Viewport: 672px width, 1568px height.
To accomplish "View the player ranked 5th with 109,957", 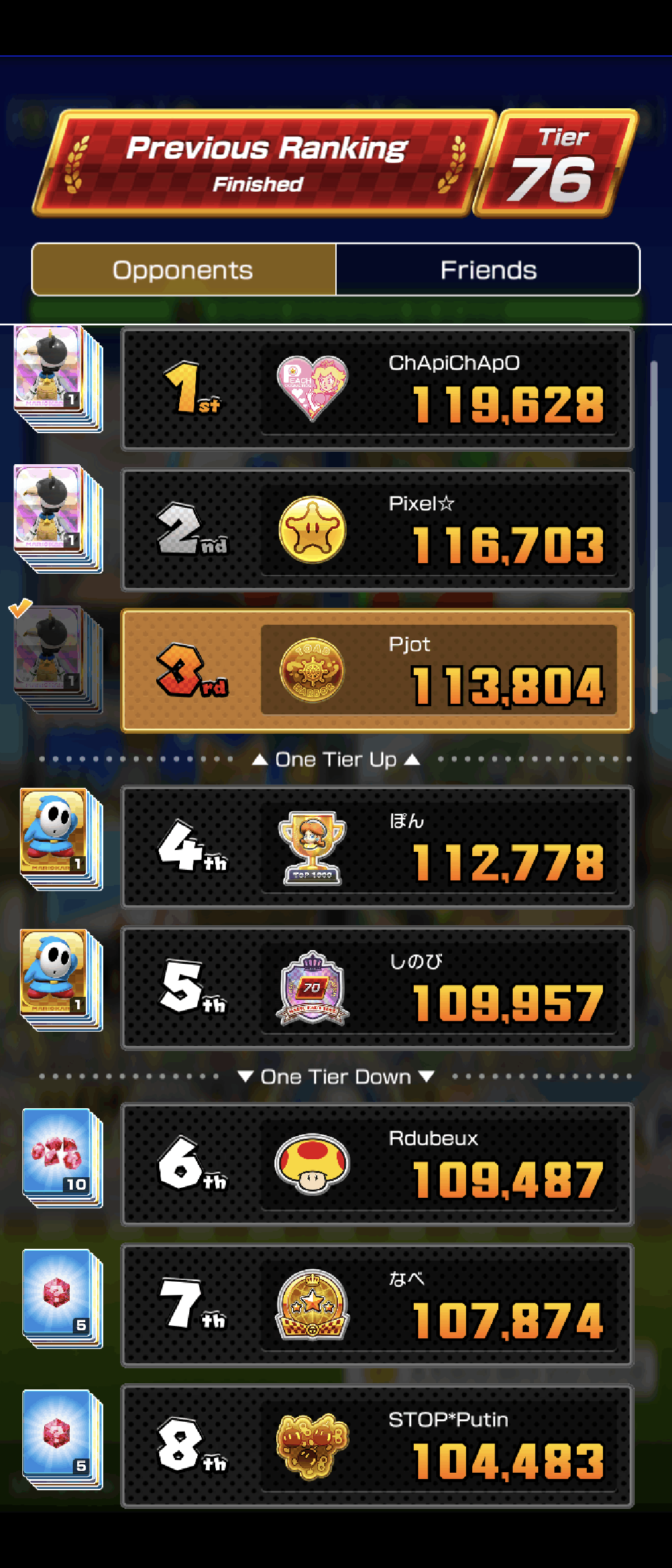I will (x=377, y=987).
